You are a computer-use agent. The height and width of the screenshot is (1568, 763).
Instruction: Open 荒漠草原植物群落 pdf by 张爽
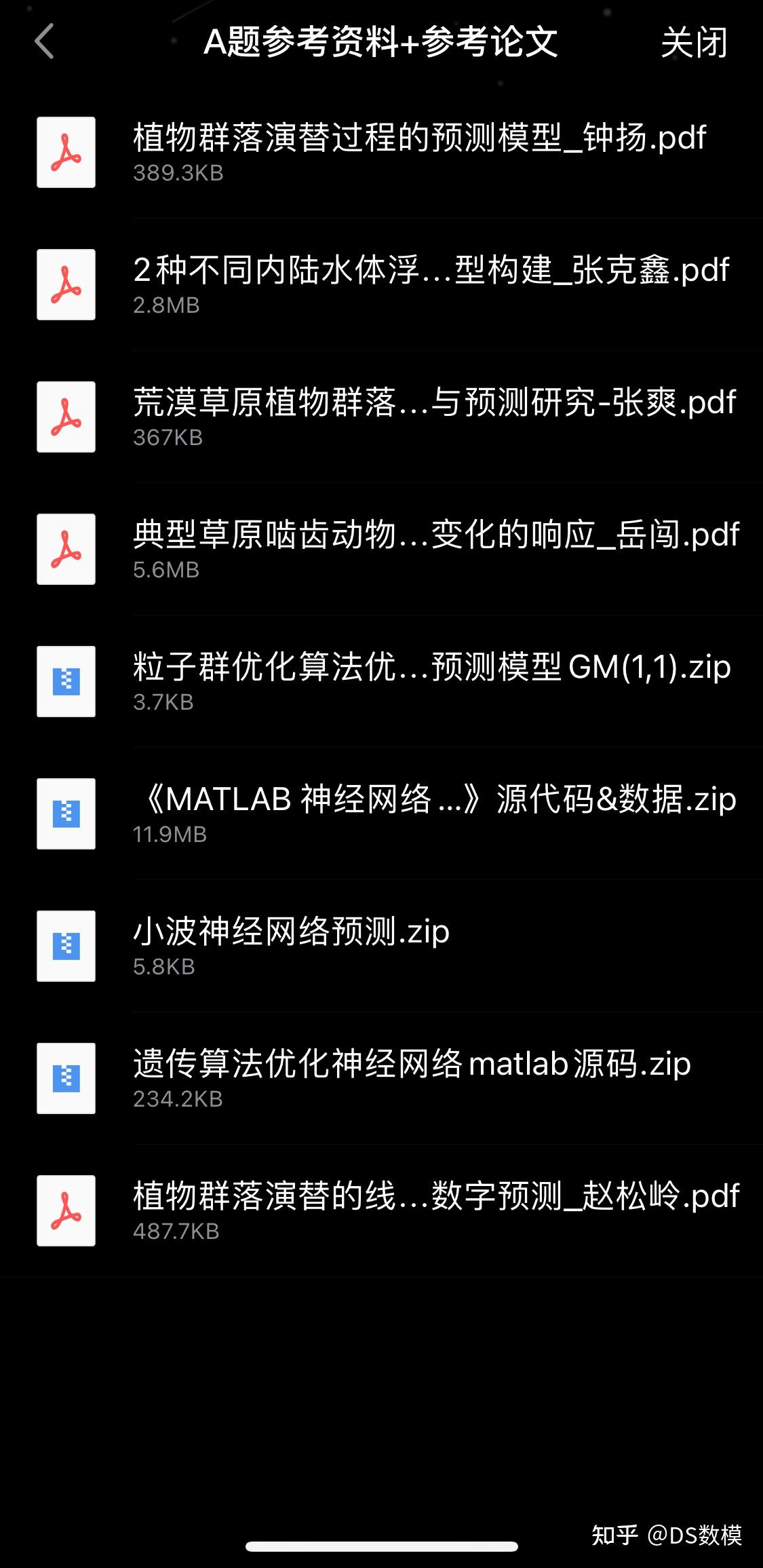click(x=381, y=417)
